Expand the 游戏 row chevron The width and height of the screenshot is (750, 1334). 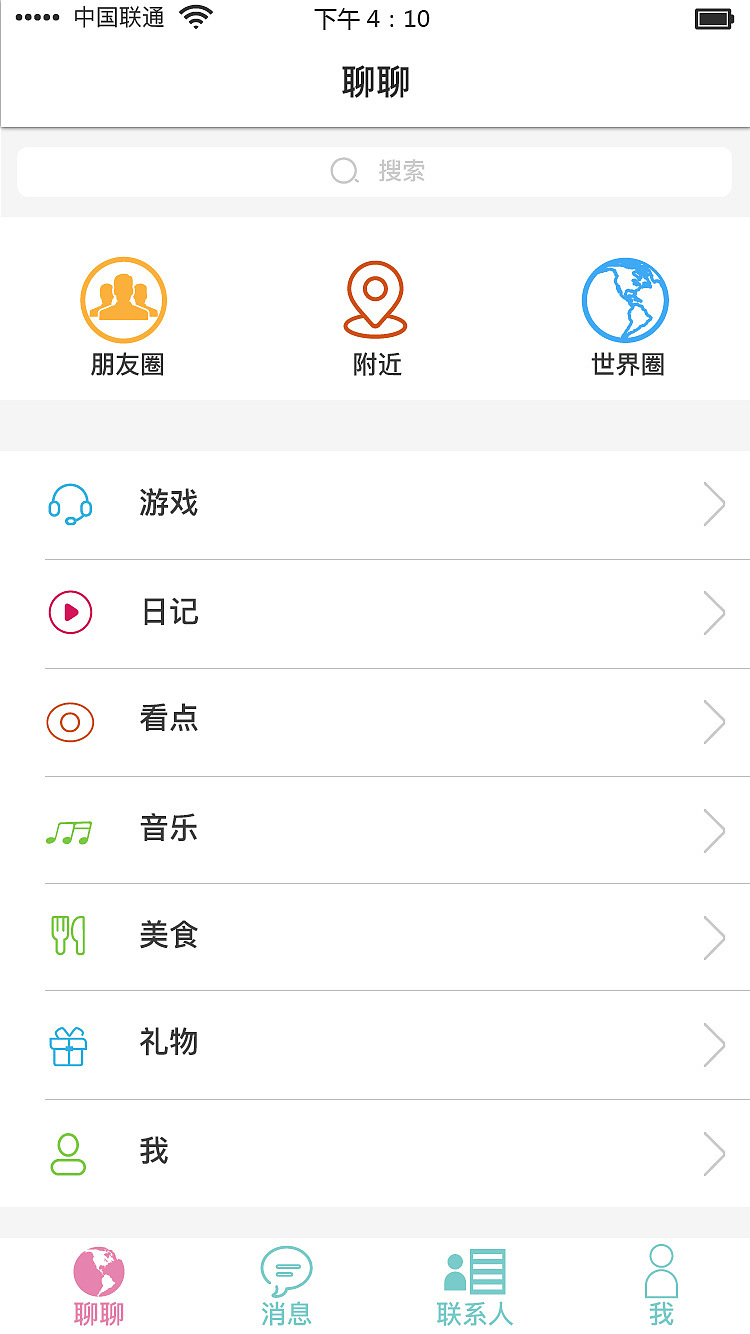click(714, 504)
